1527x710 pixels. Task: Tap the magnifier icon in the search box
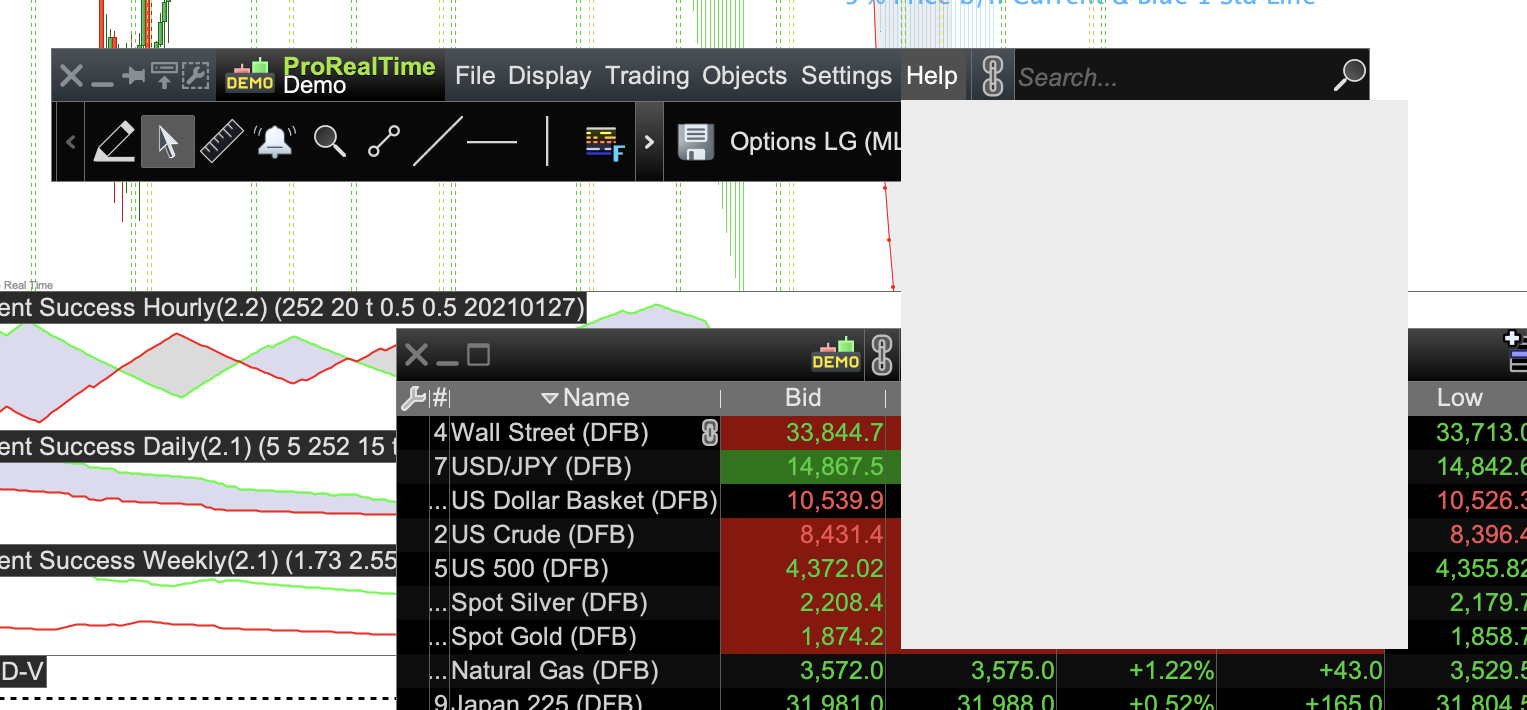point(1350,74)
